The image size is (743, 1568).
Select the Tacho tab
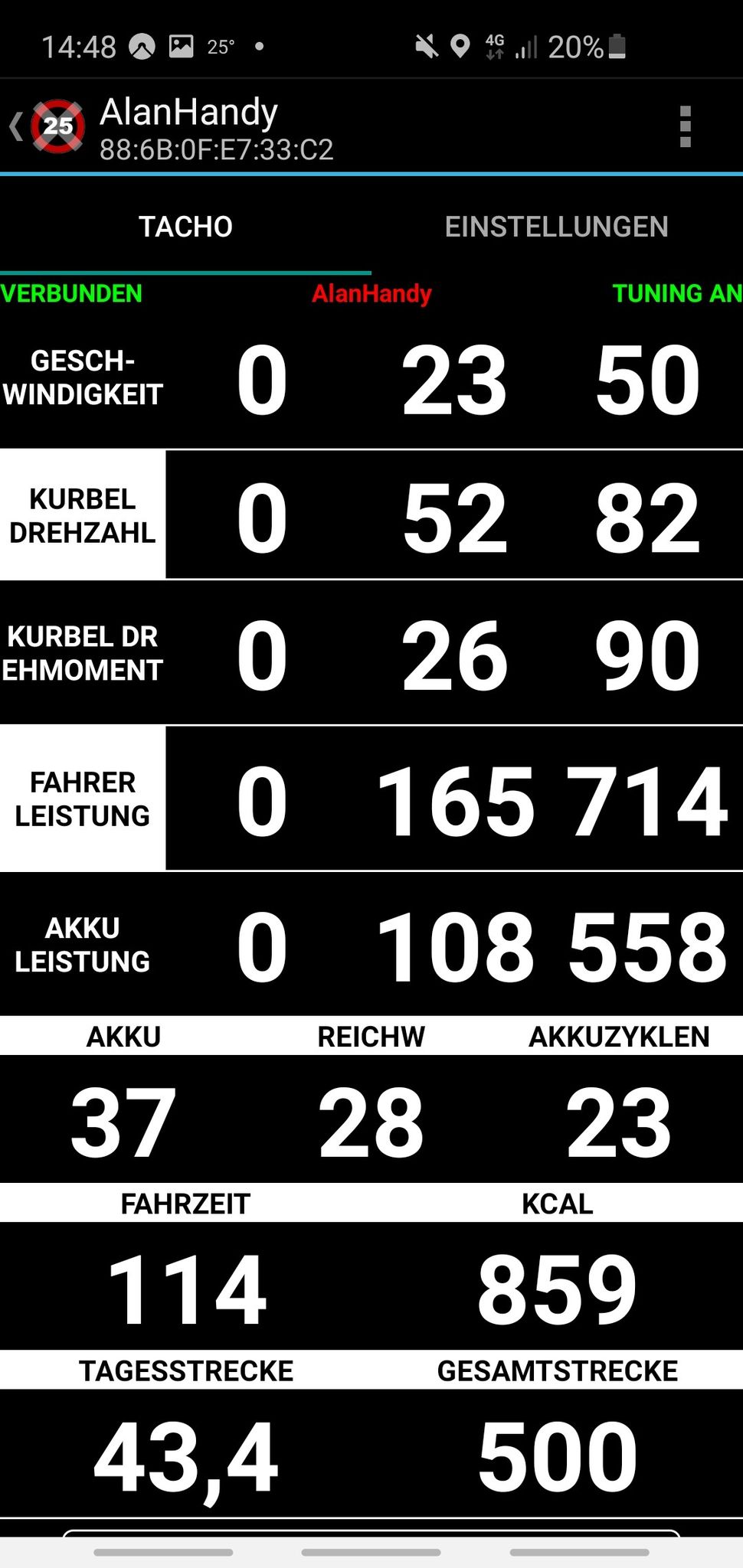pyautogui.click(x=185, y=227)
